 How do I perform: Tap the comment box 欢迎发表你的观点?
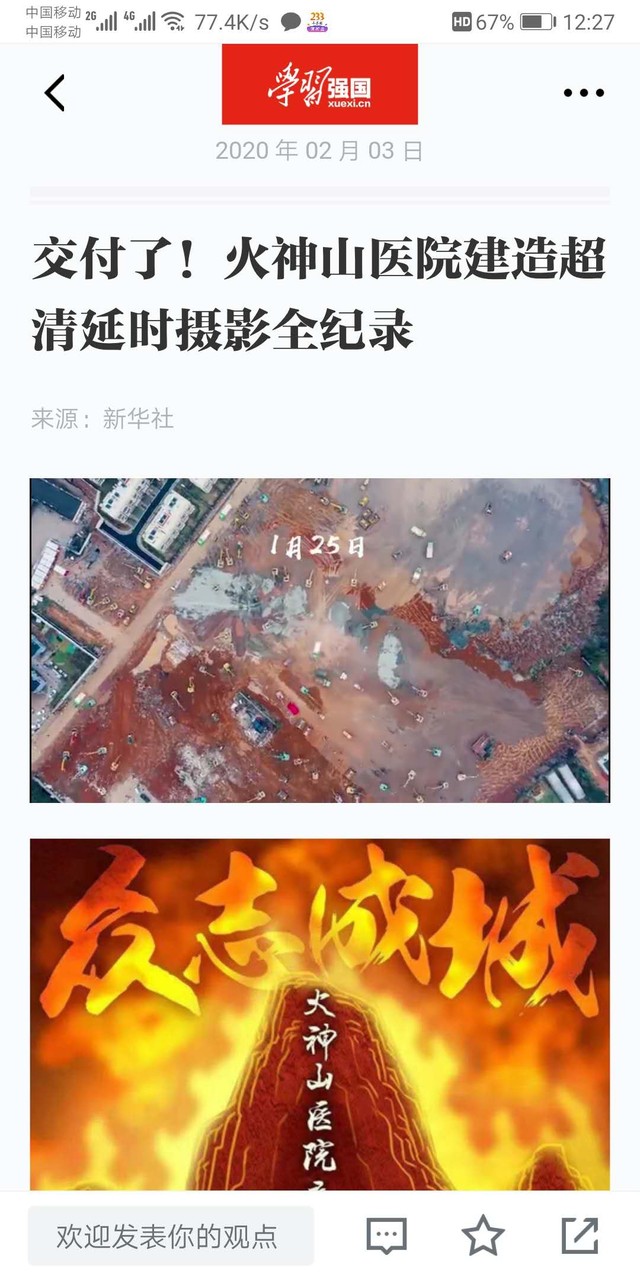[170, 1236]
